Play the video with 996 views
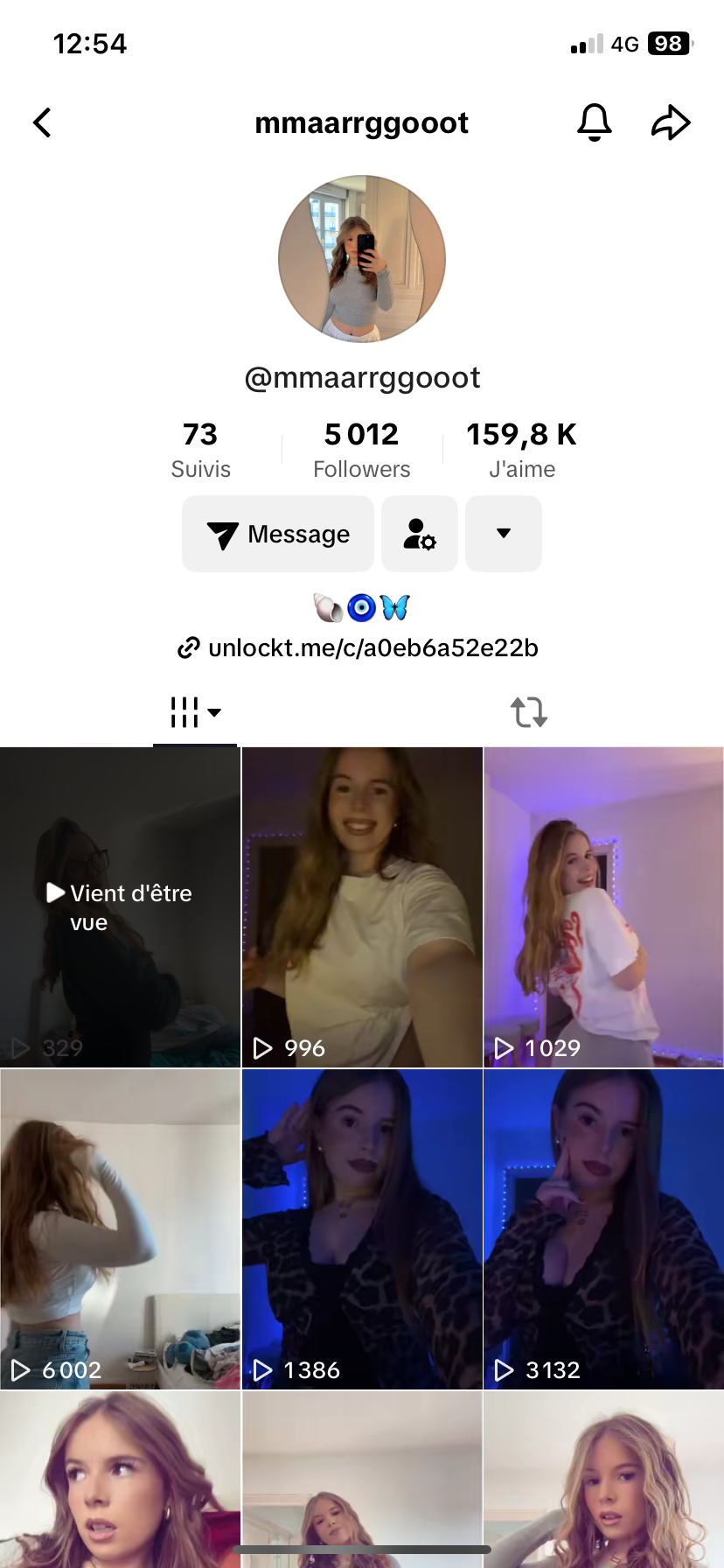Image resolution: width=724 pixels, height=1568 pixels. pos(362,907)
